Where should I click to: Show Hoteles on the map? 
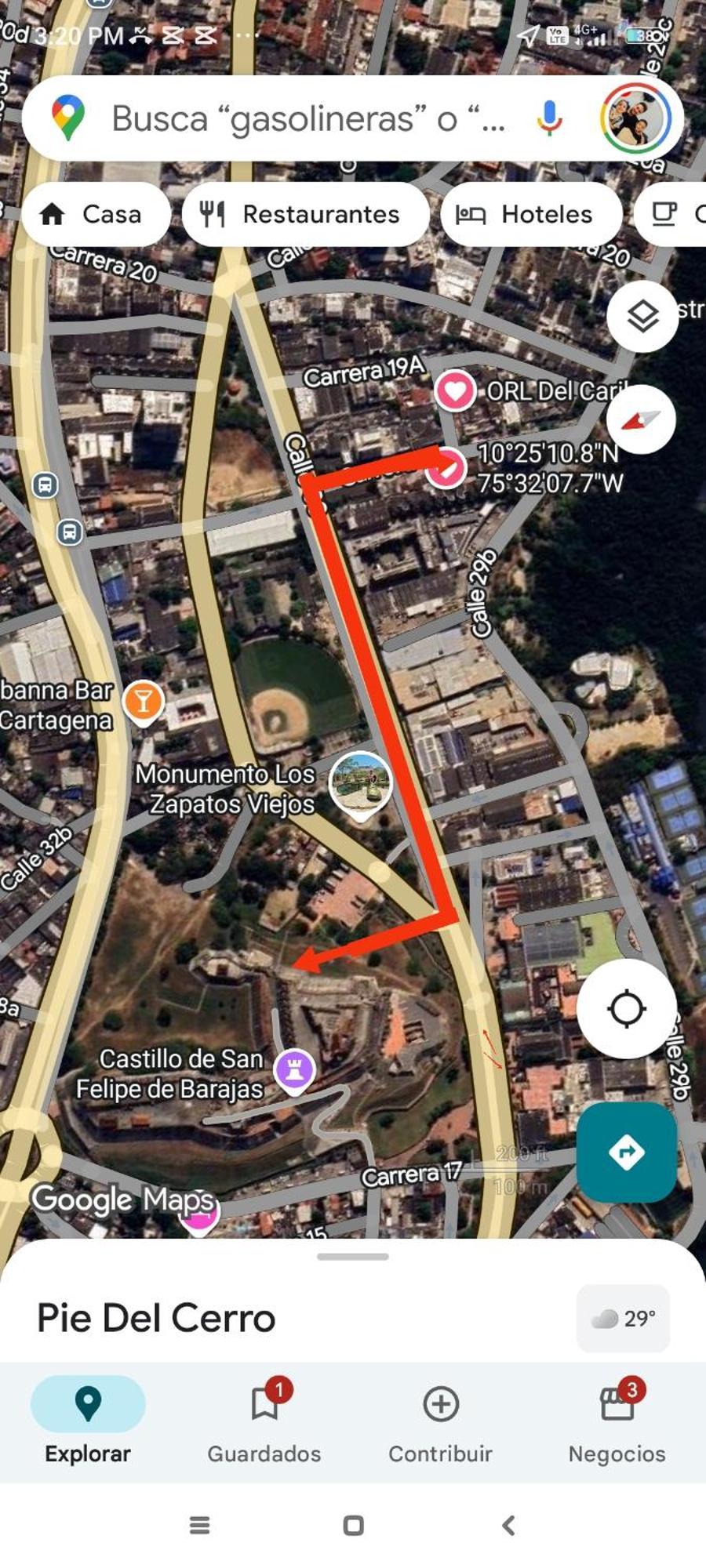[x=531, y=214]
